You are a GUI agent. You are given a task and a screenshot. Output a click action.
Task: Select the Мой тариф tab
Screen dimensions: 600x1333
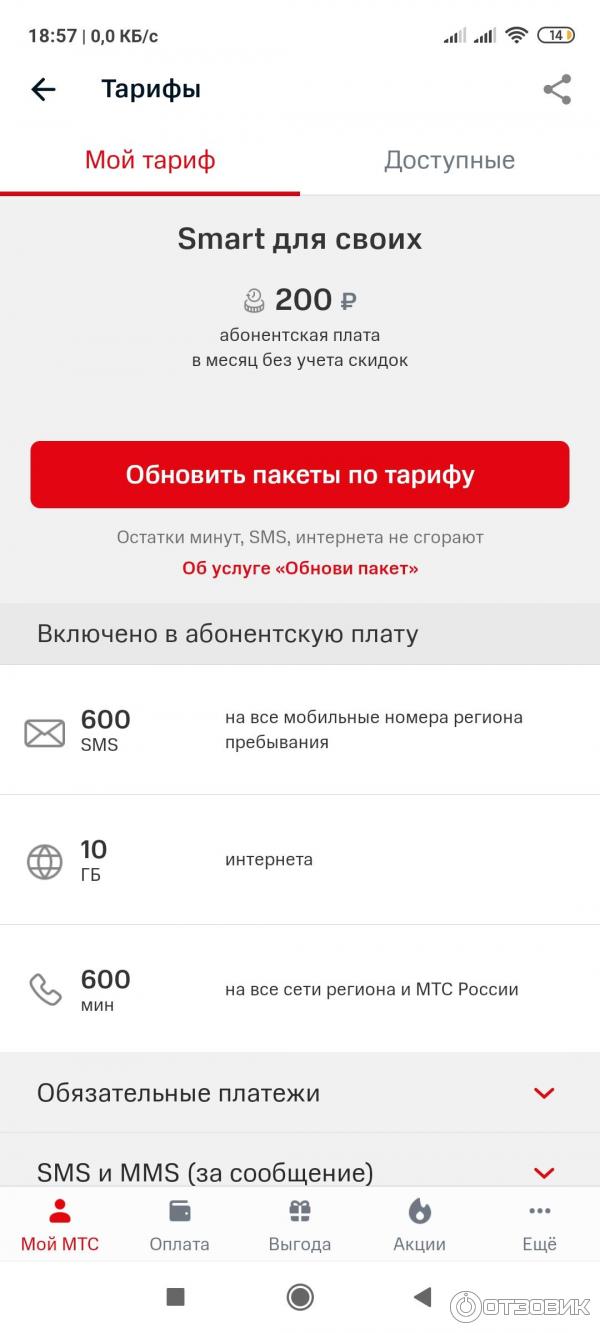[x=150, y=160]
